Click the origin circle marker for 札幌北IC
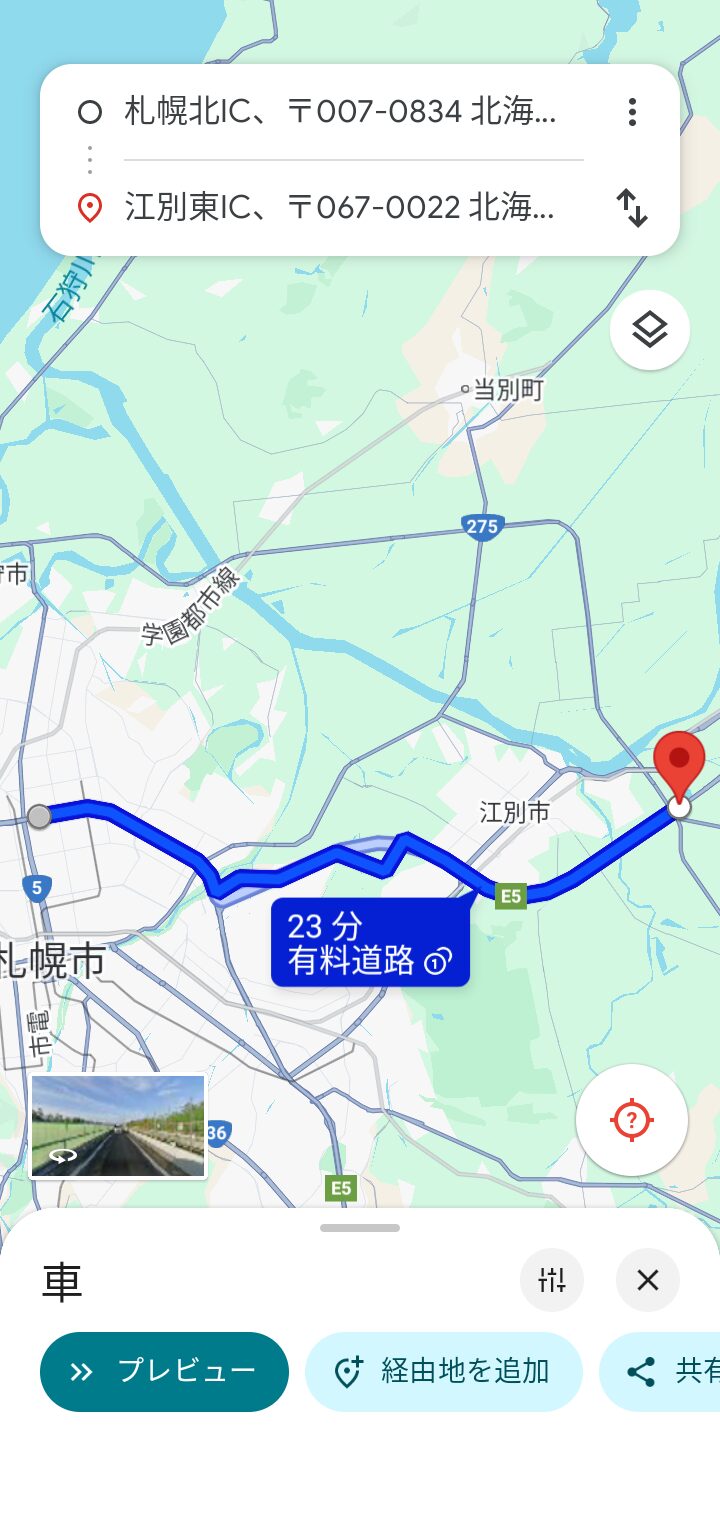The width and height of the screenshot is (720, 1520). click(x=40, y=818)
